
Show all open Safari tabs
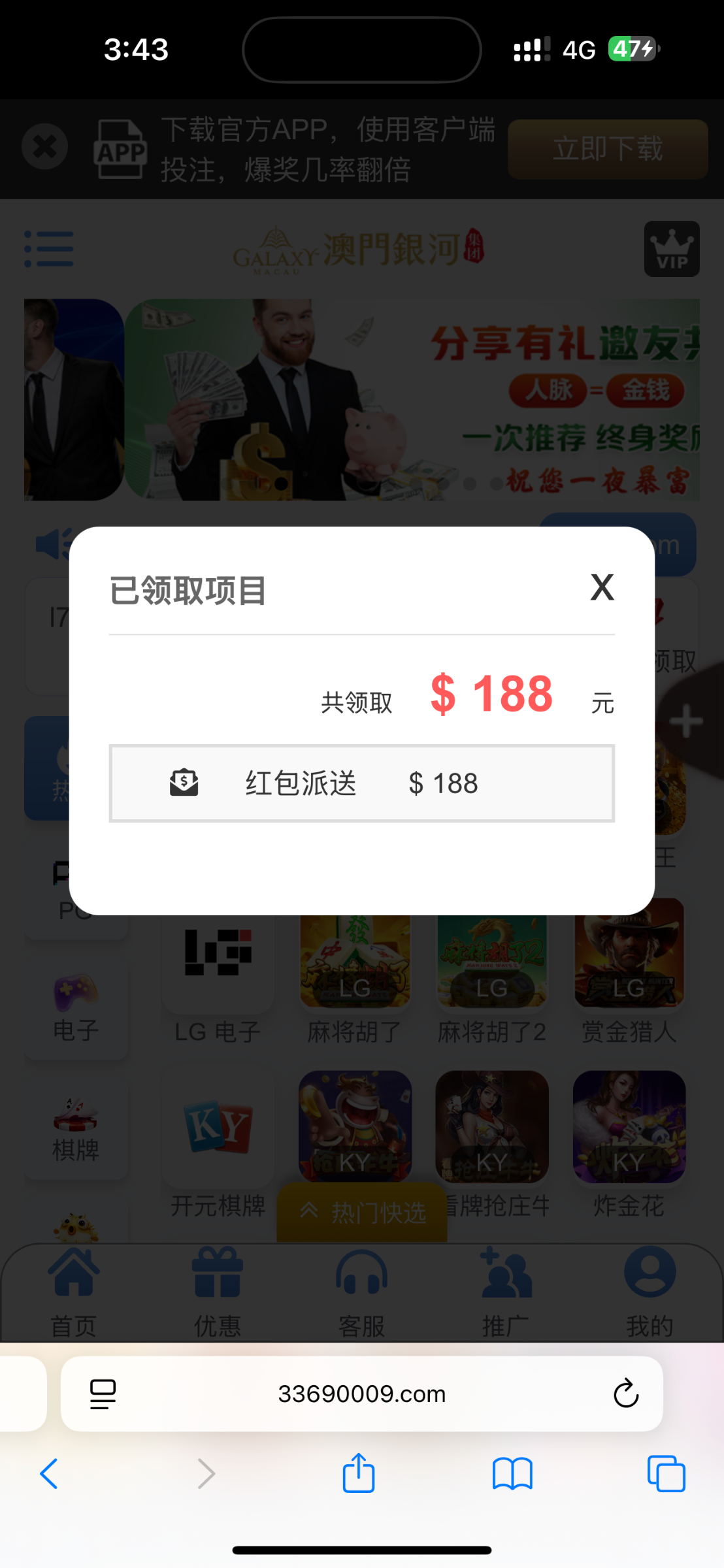coord(666,1473)
